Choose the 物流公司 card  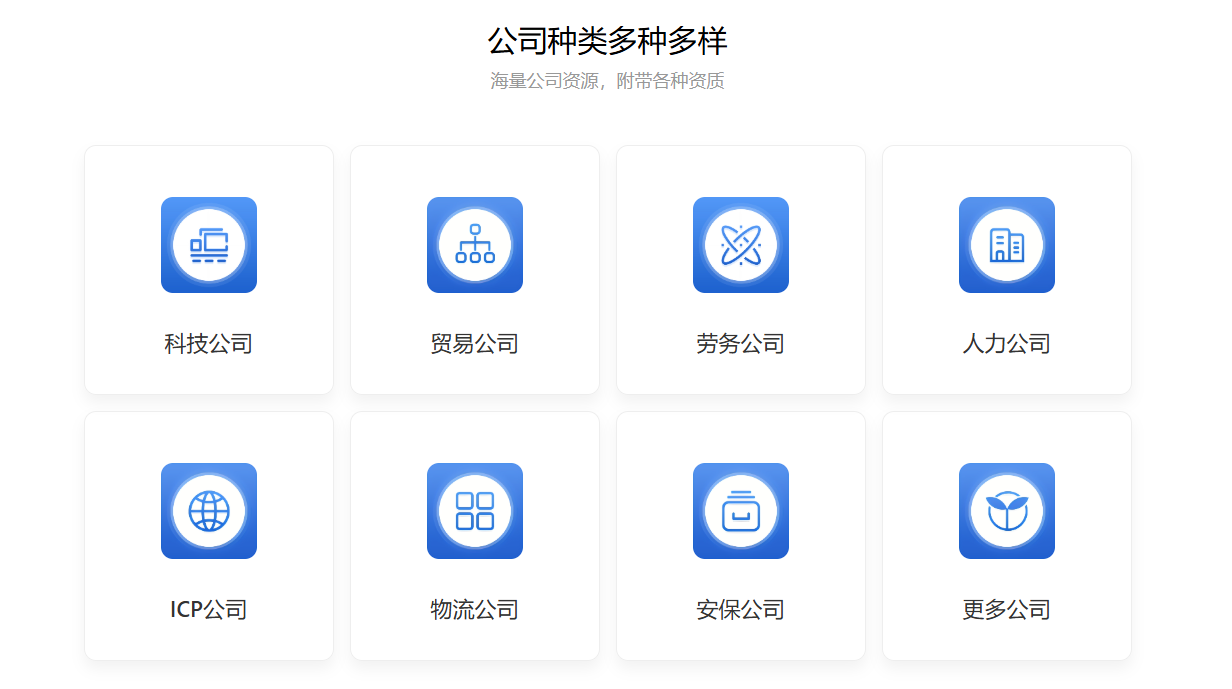click(x=475, y=536)
